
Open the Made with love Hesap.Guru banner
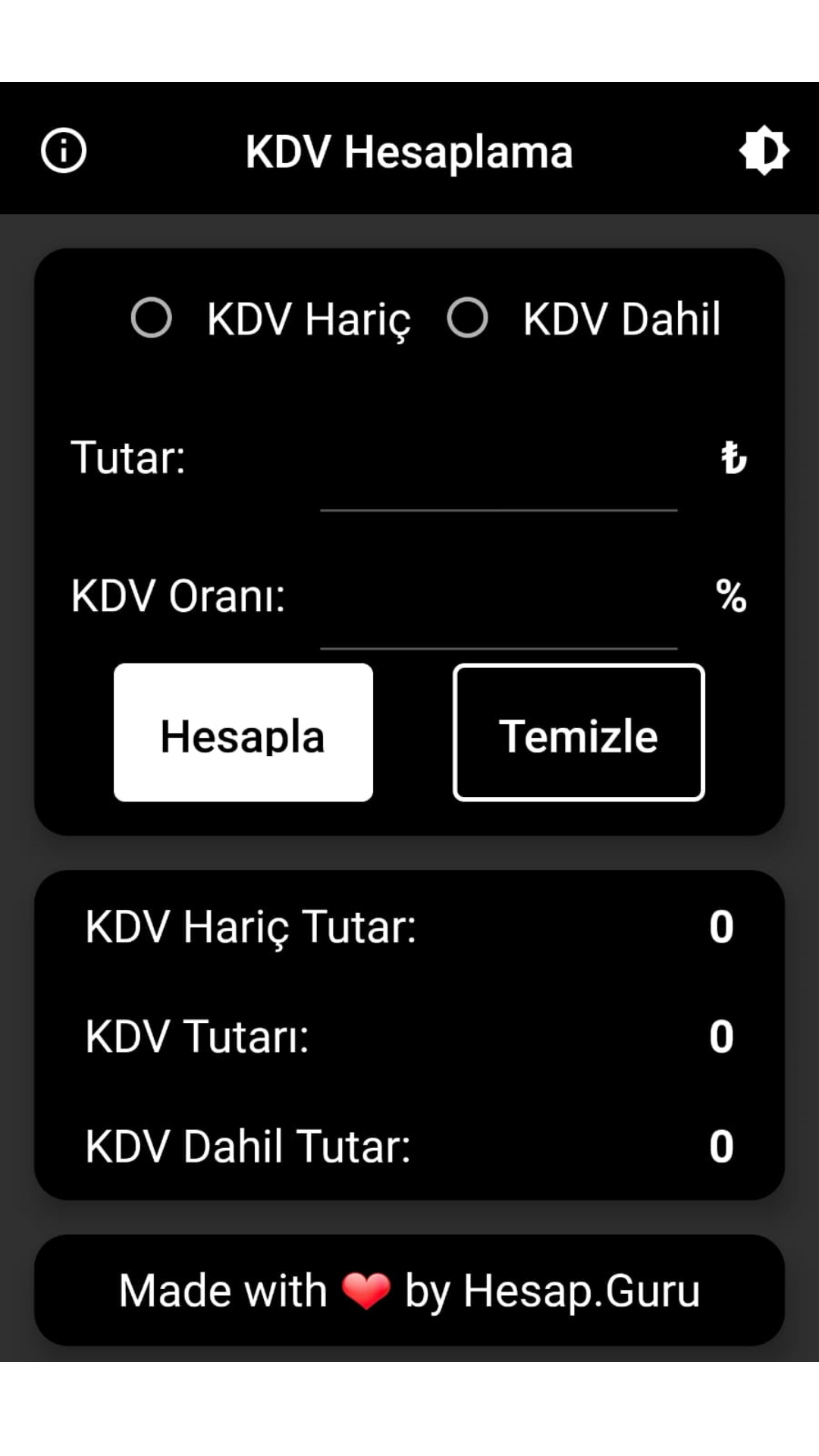[x=409, y=1291]
